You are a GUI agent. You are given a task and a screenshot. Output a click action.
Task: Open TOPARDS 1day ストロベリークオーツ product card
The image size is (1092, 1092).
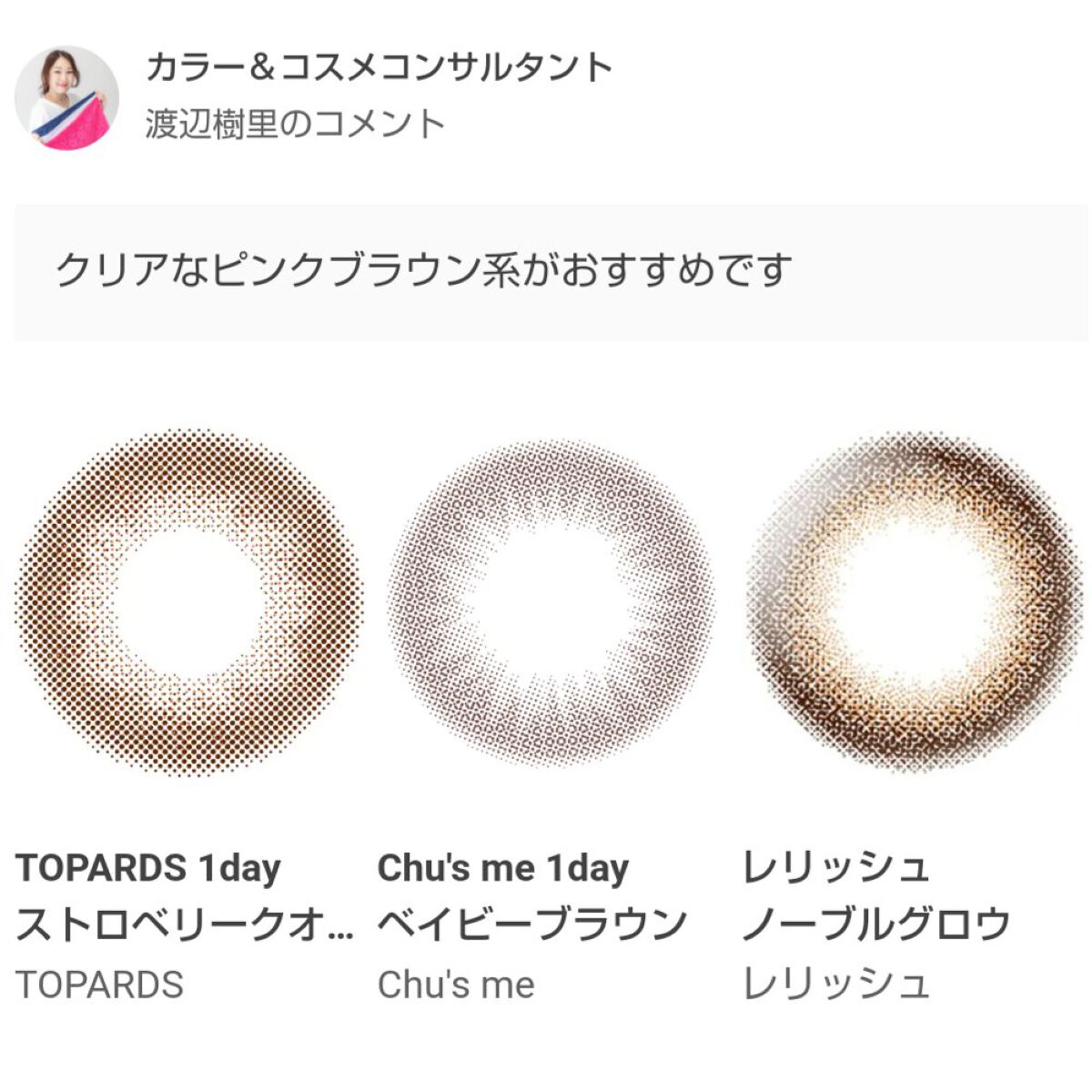click(188, 604)
